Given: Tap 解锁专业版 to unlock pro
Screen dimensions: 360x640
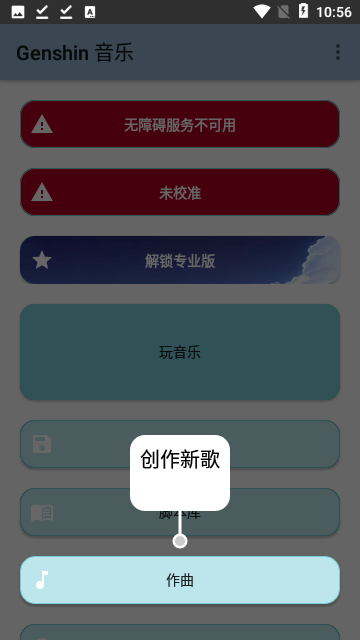Looking at the screenshot, I should pos(180,260).
